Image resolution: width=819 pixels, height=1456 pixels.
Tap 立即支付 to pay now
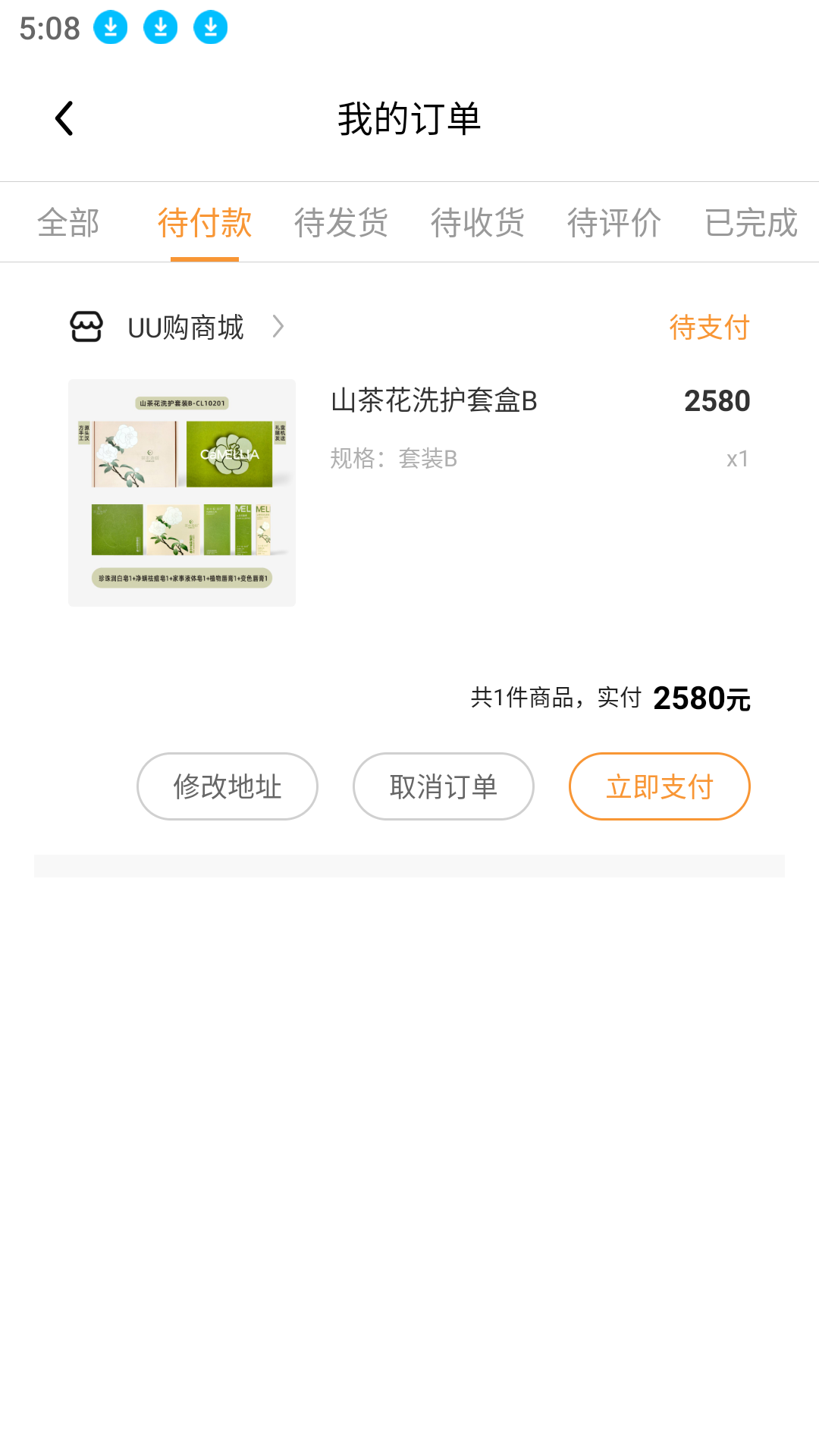(659, 786)
